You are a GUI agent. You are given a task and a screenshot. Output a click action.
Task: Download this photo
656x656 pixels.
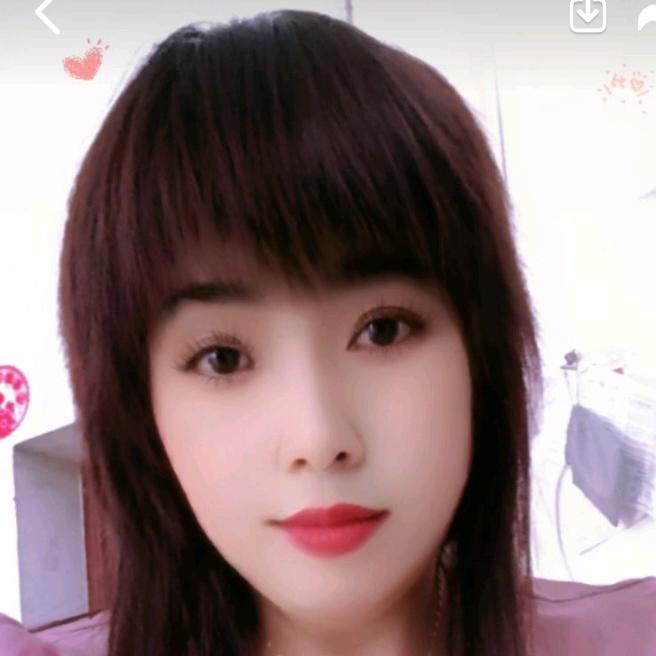click(x=588, y=15)
